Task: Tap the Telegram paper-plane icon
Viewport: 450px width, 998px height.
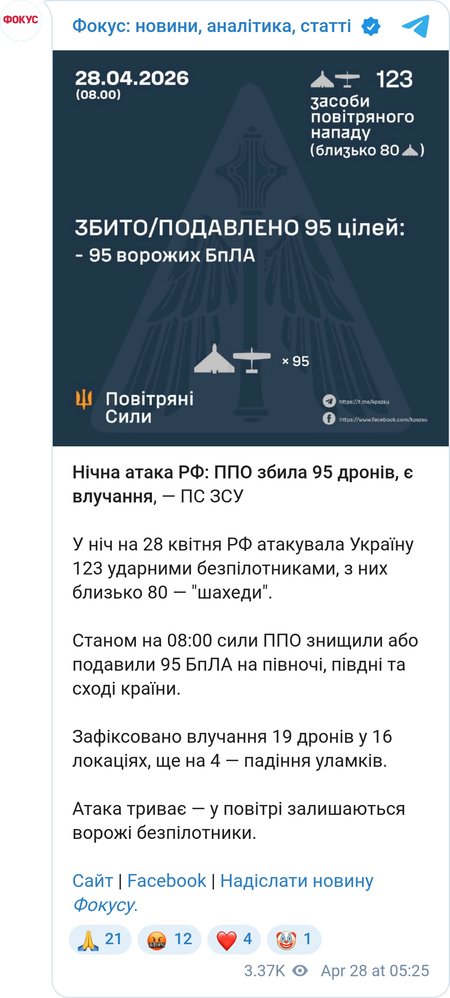Action: tap(416, 26)
